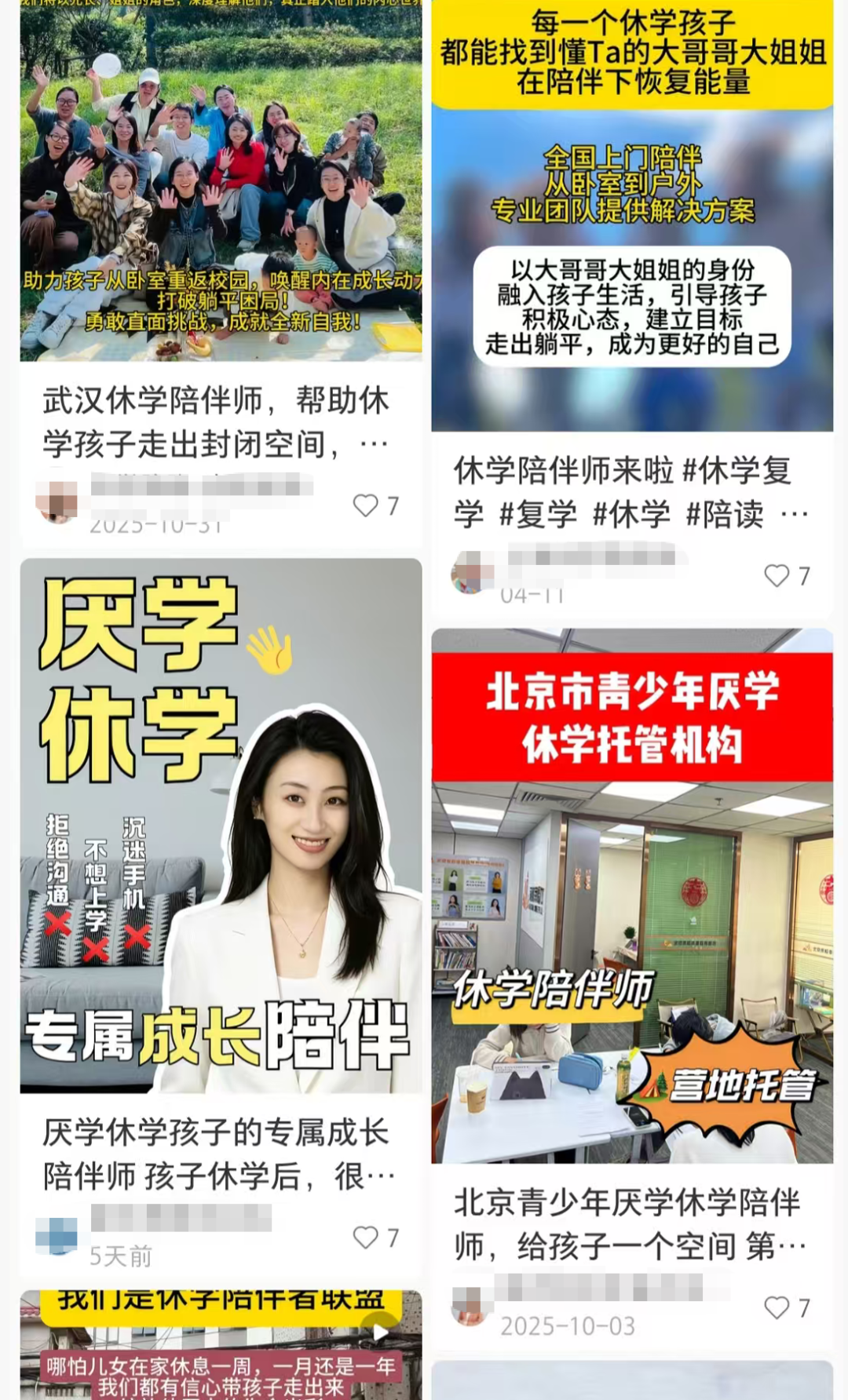
Task: Like the 北京青少年厌学休学陪伴师 post
Action: [x=777, y=1307]
